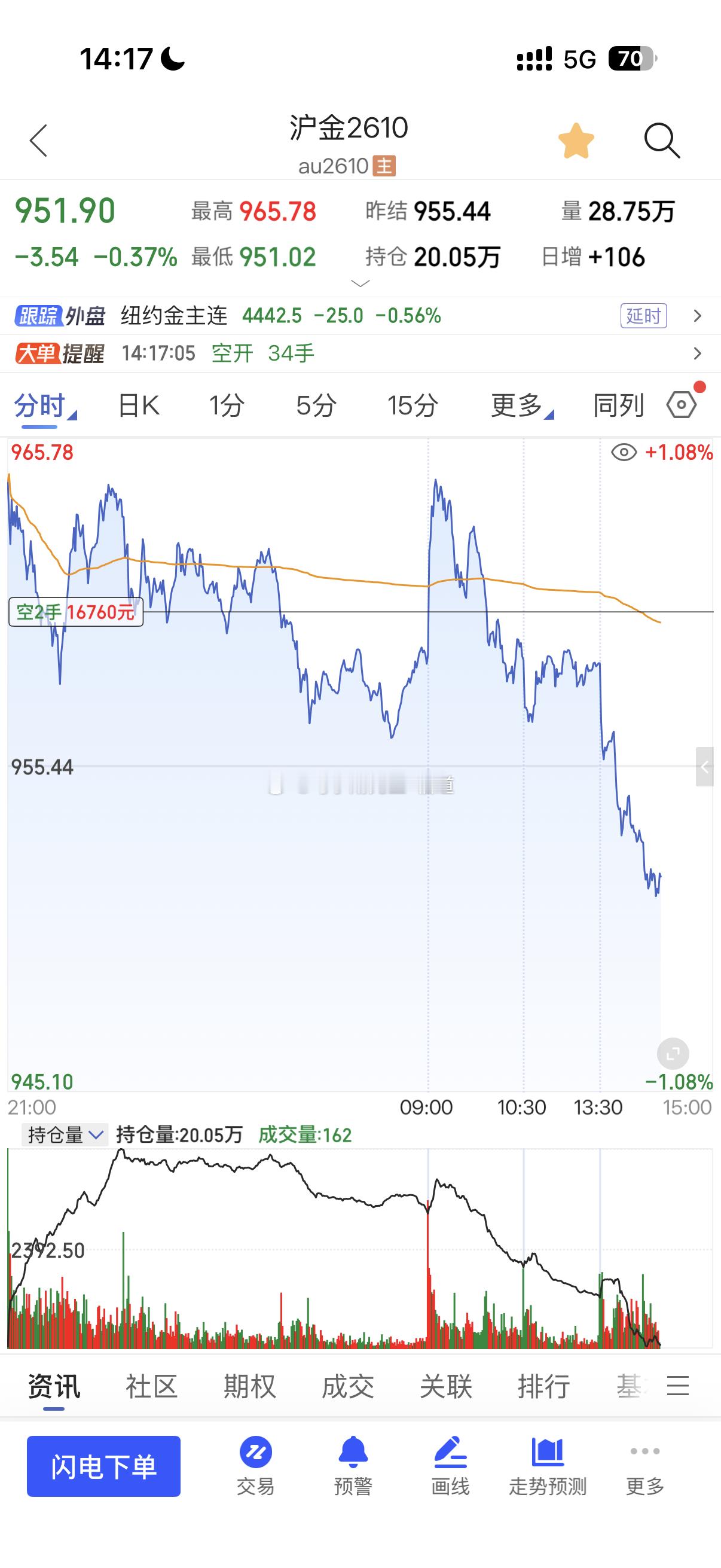Switch to 同列 view
Screen dimensions: 721x1568
pyautogui.click(x=618, y=405)
